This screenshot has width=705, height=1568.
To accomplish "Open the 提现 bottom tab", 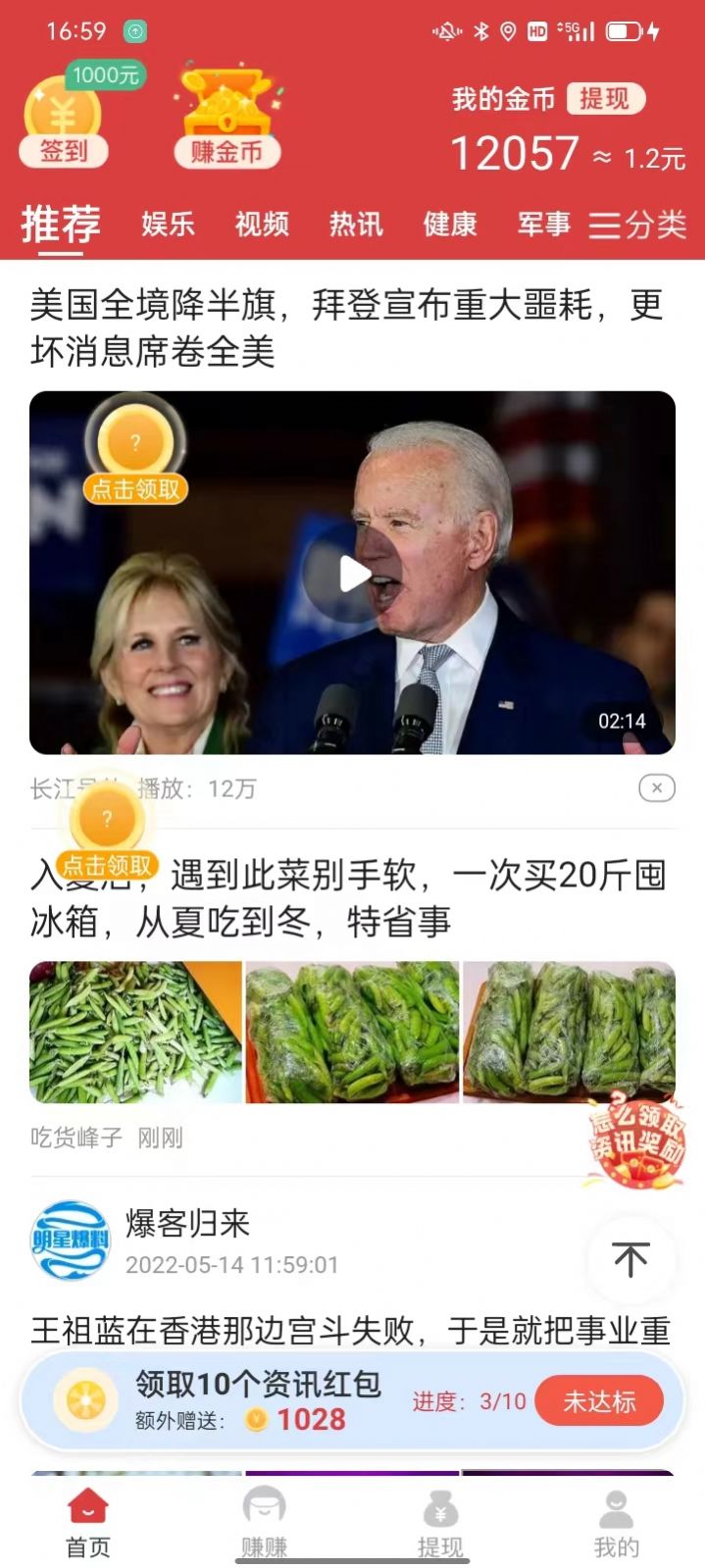I will click(x=440, y=1521).
